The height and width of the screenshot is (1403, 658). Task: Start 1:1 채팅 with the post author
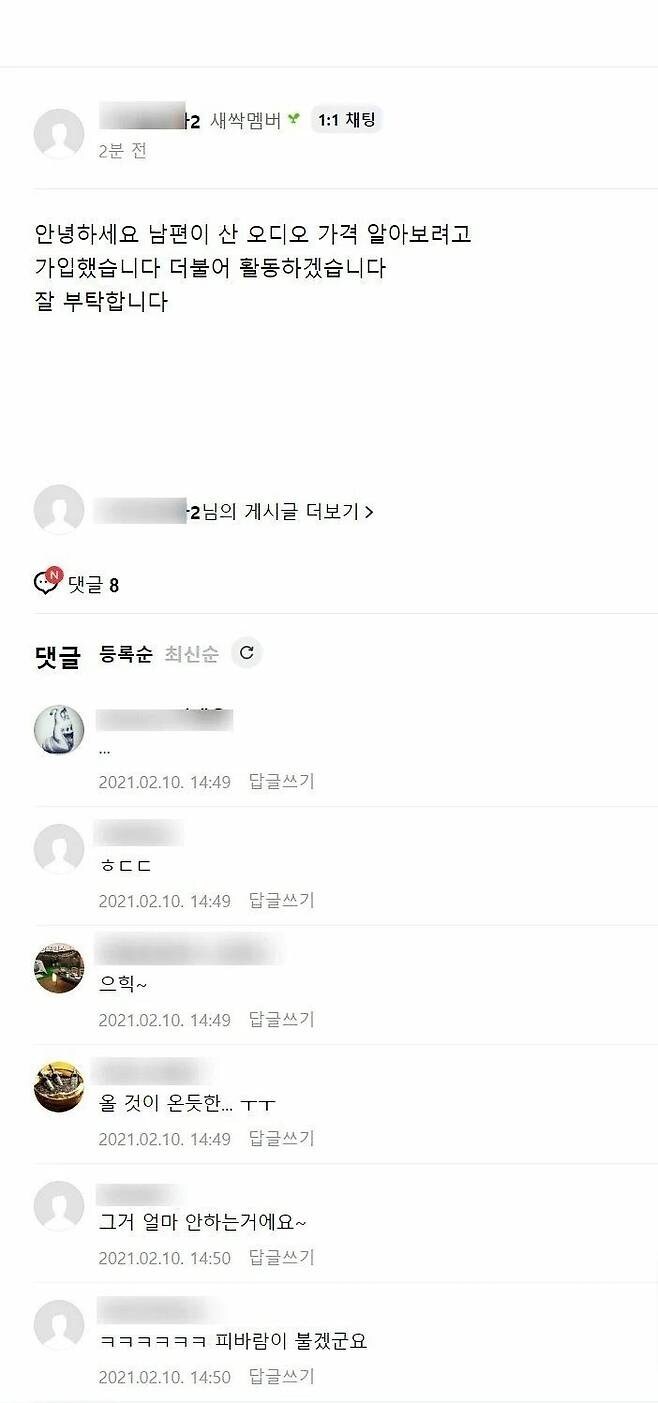click(x=346, y=121)
